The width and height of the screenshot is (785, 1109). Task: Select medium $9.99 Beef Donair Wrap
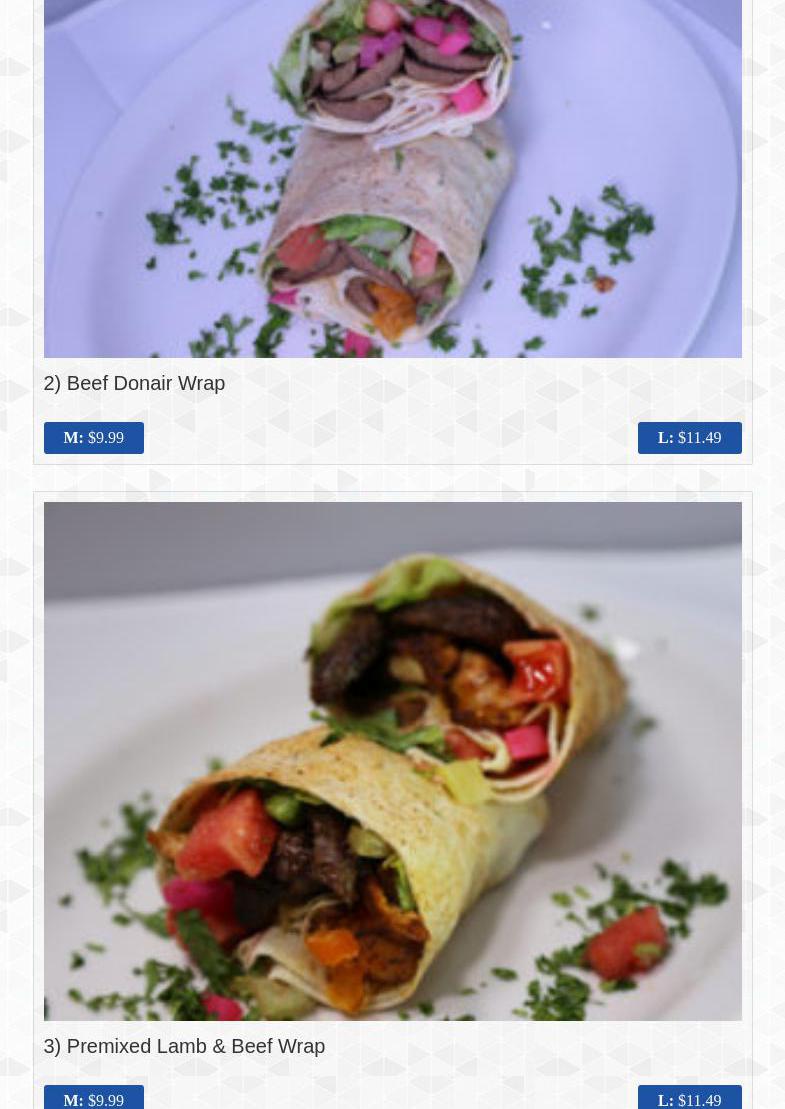coord(93,438)
